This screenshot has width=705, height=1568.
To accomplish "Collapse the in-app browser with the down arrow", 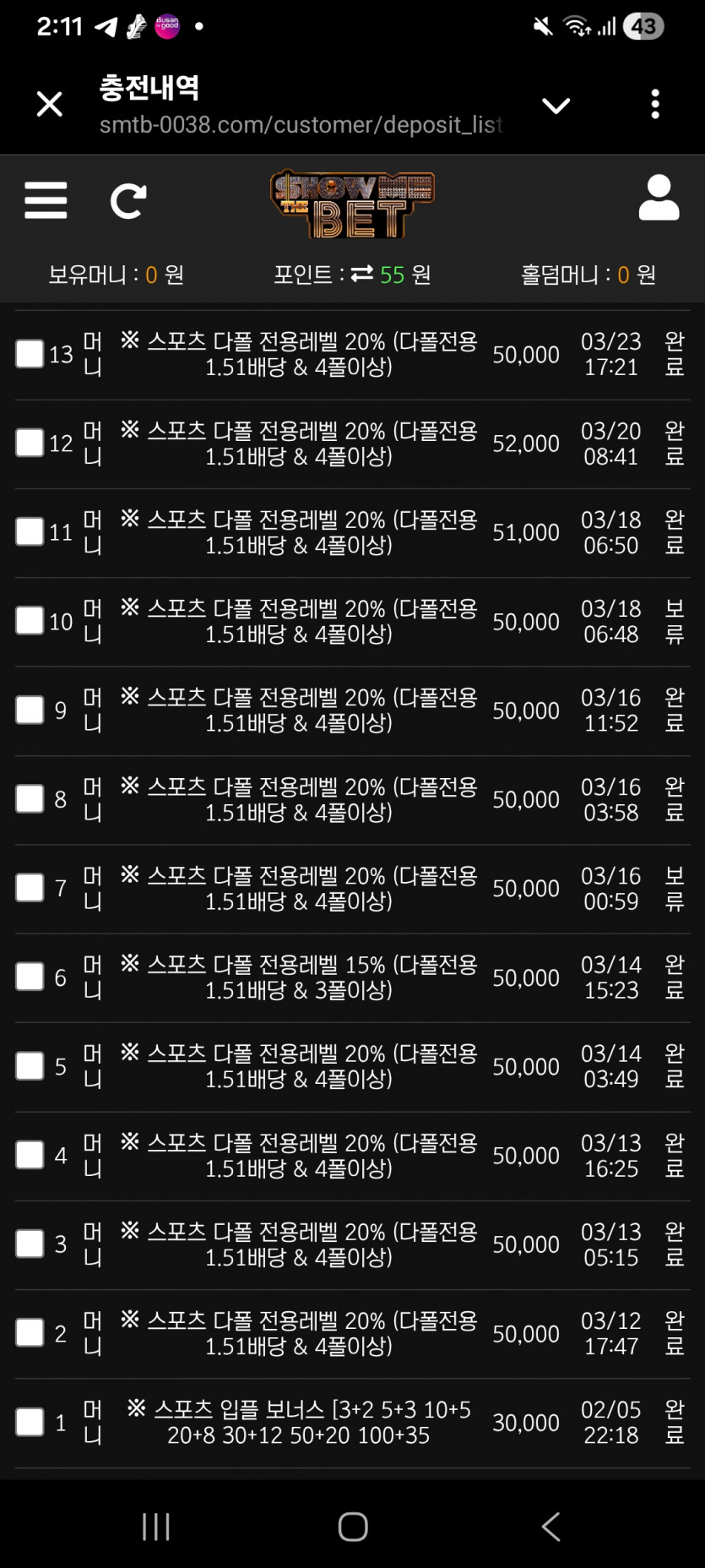I will (556, 104).
